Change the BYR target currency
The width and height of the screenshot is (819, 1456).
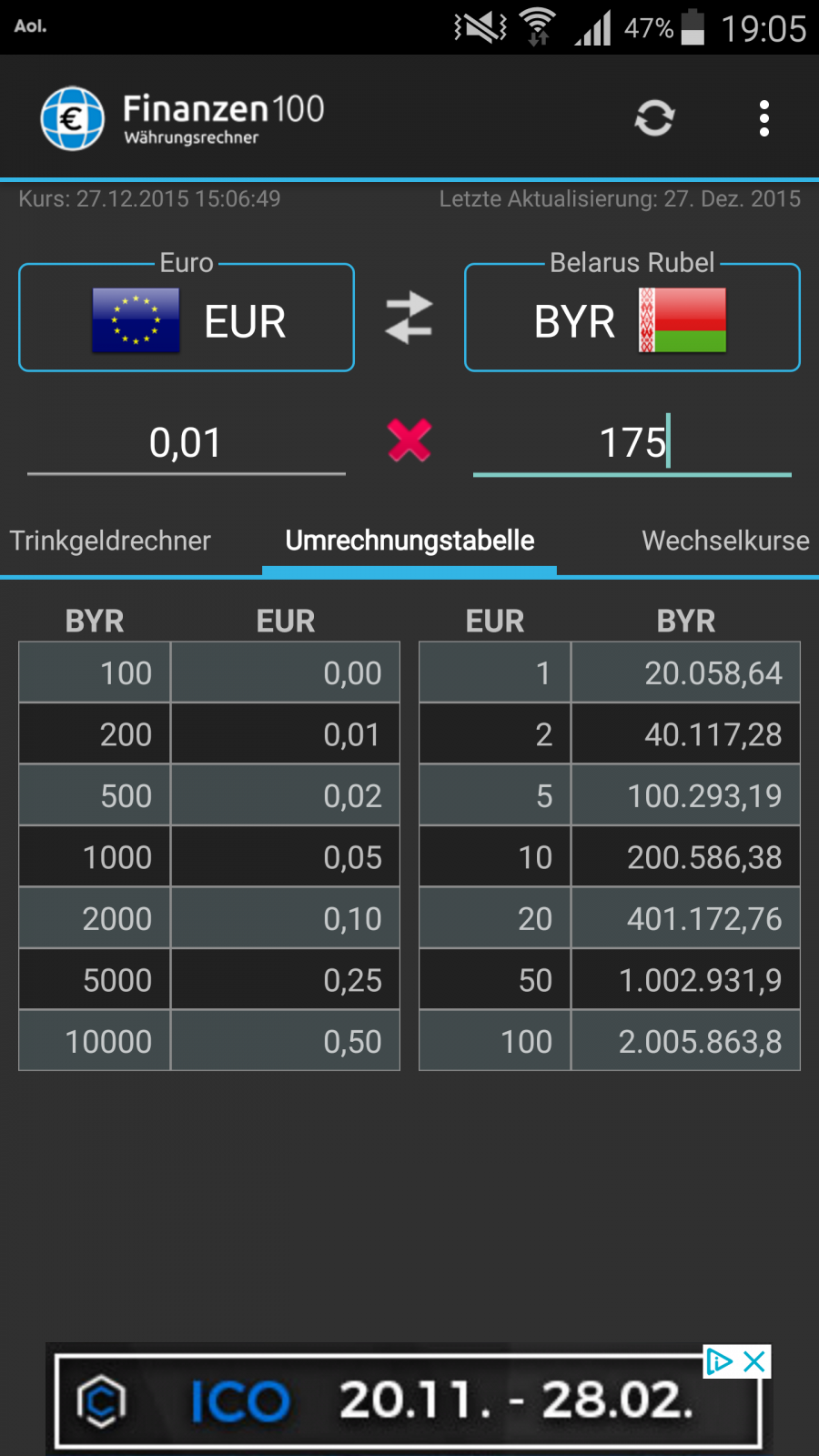632,318
